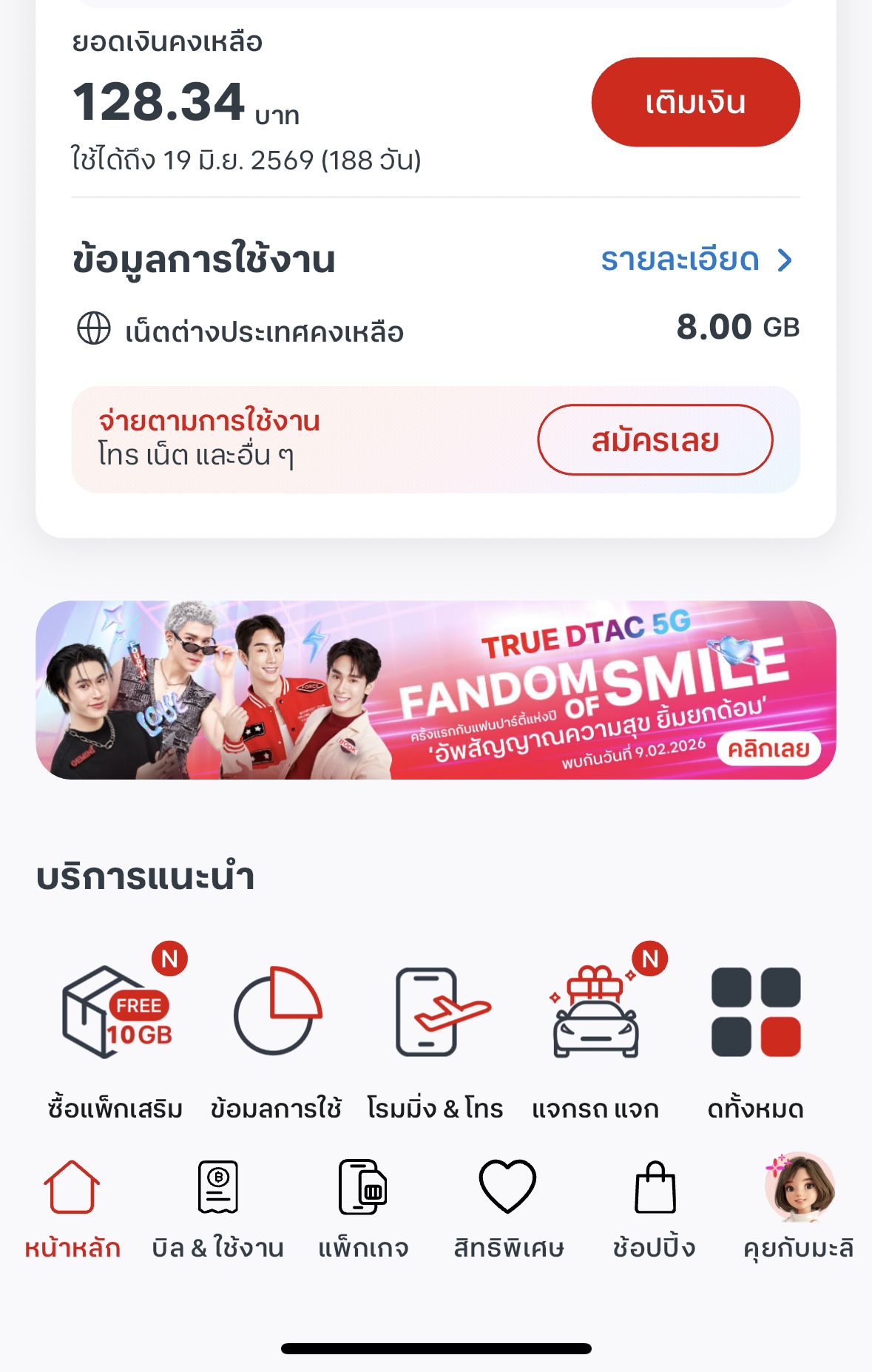Switch to the หน้าหลัก home tab
Viewport: 872px width, 1372px height.
click(72, 1207)
